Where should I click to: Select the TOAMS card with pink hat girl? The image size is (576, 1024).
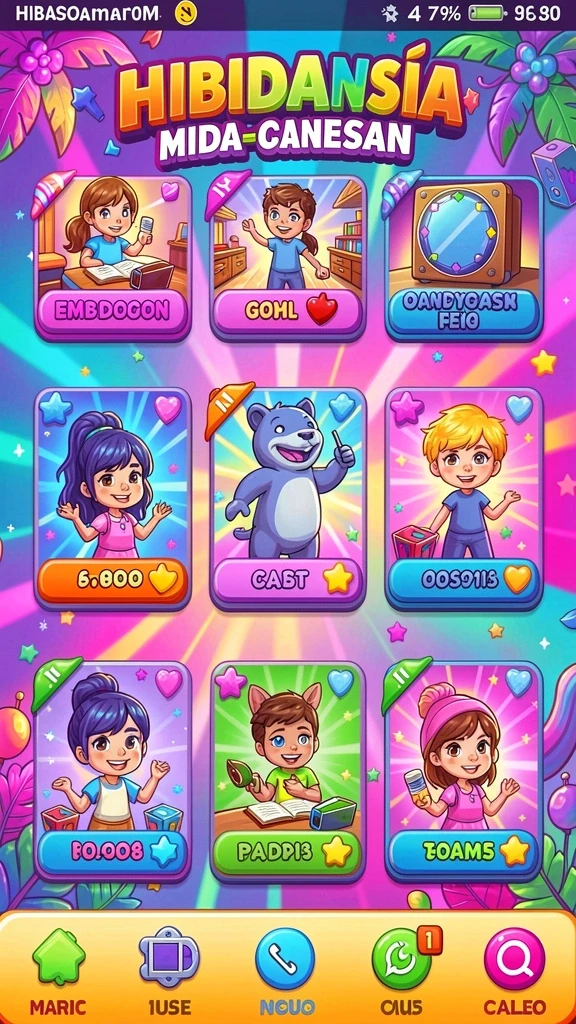coord(464,771)
